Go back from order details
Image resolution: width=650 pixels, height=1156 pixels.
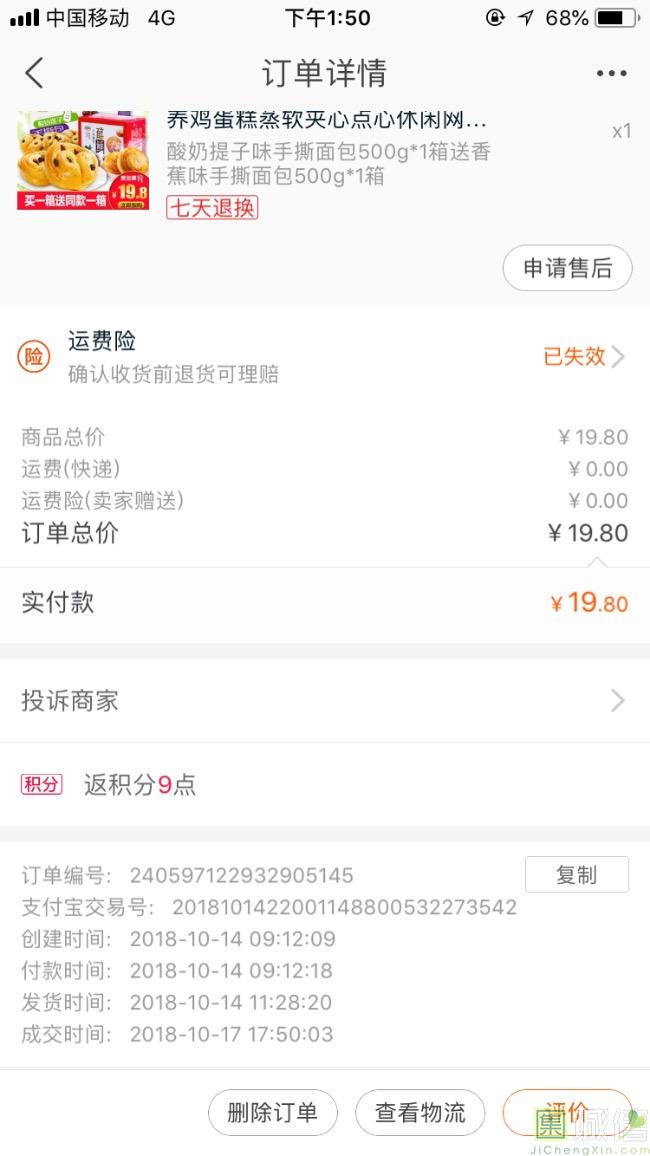(35, 73)
